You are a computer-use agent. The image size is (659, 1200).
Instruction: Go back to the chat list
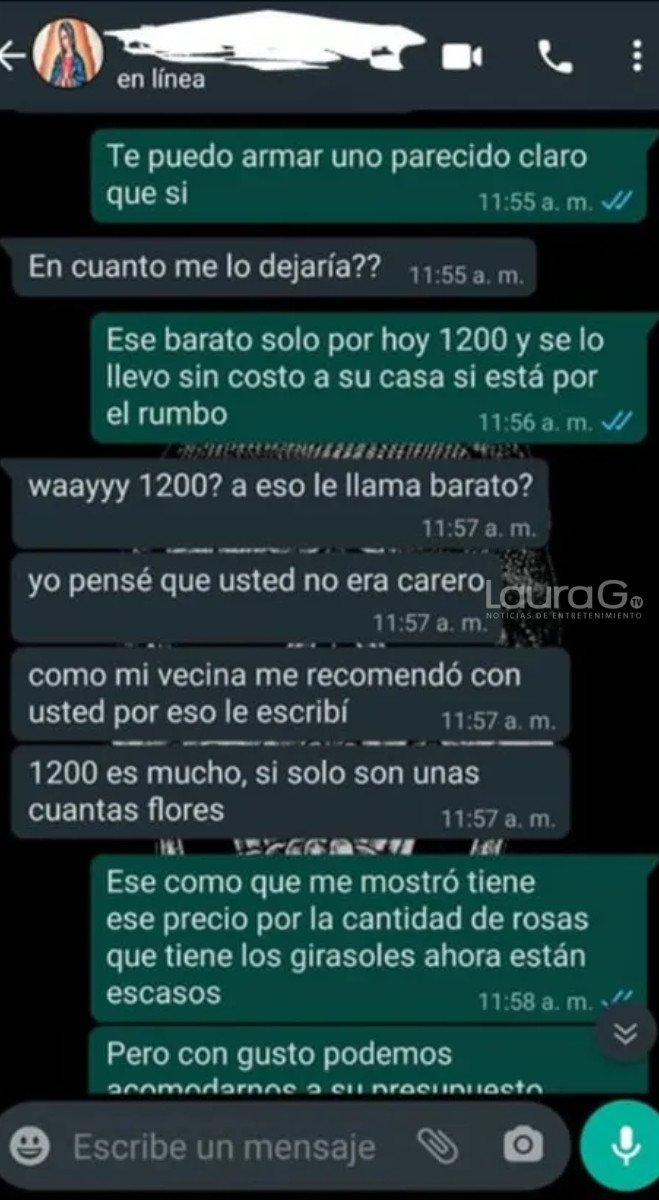tap(13, 56)
